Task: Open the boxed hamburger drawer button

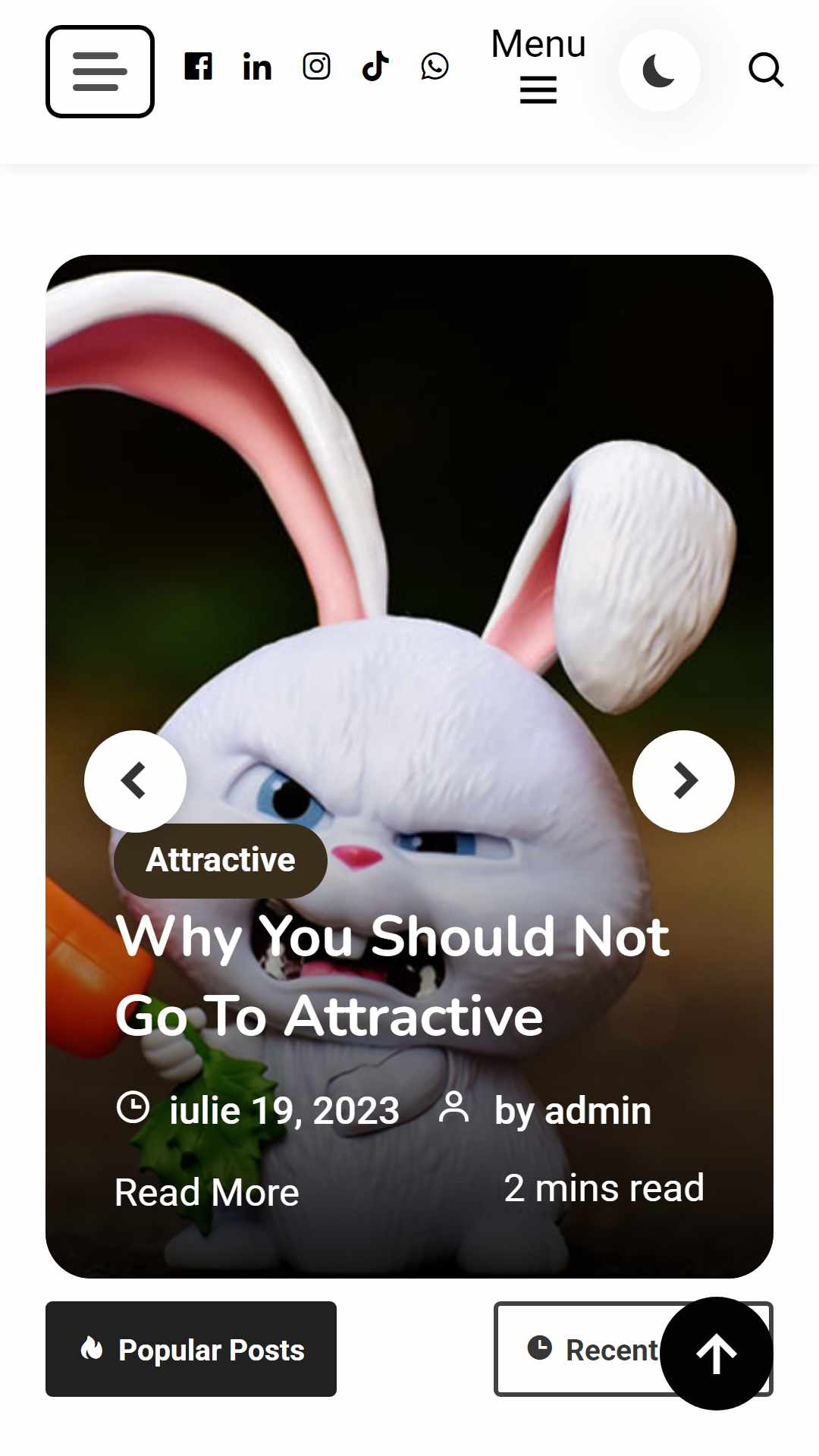Action: [x=100, y=71]
